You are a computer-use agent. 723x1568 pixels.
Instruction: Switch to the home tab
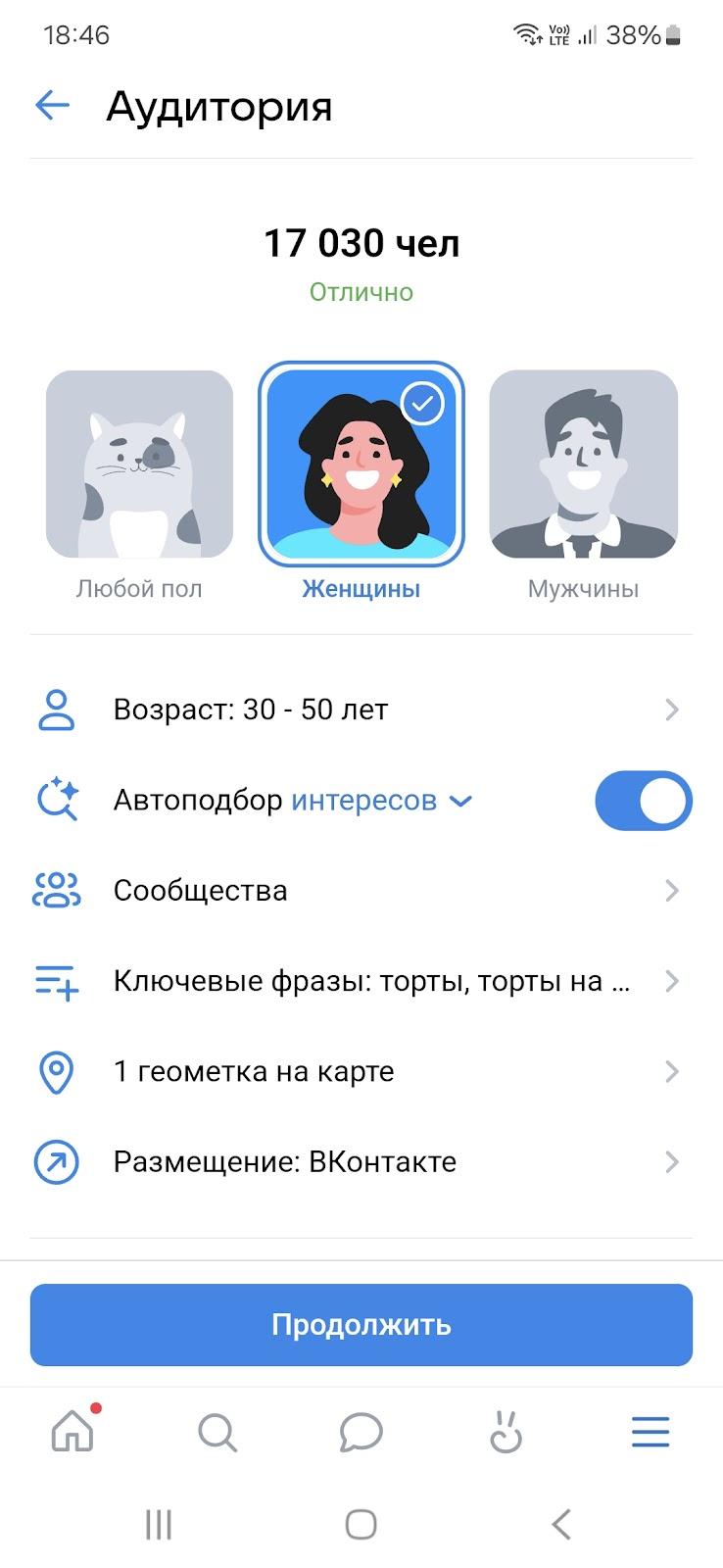(x=72, y=1433)
